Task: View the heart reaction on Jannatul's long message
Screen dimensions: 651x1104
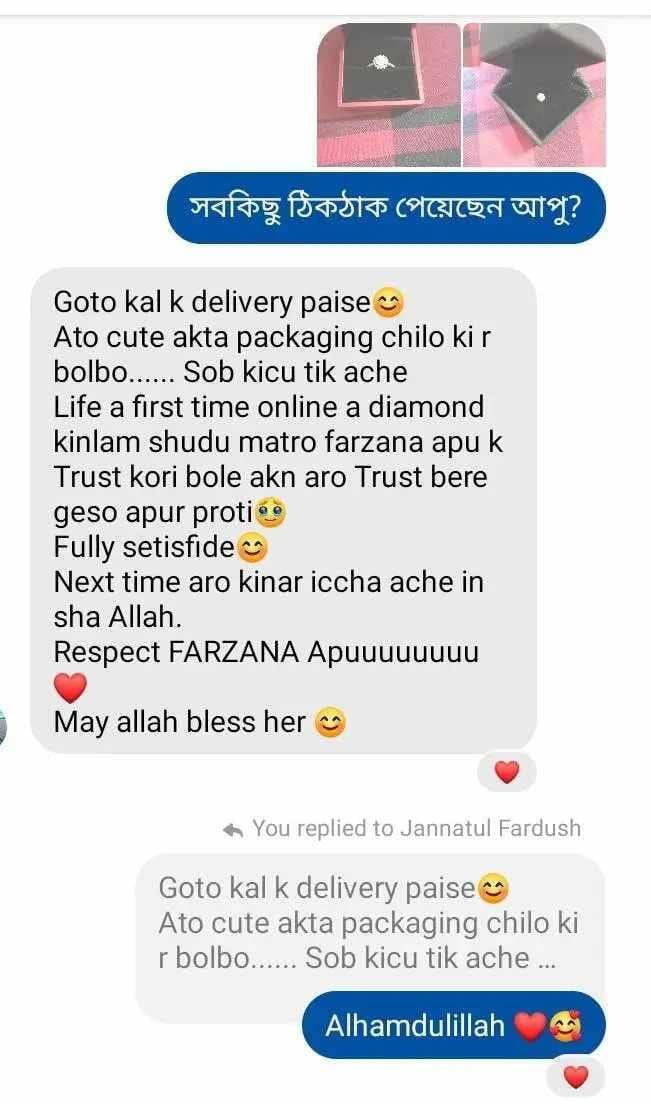Action: pos(507,771)
